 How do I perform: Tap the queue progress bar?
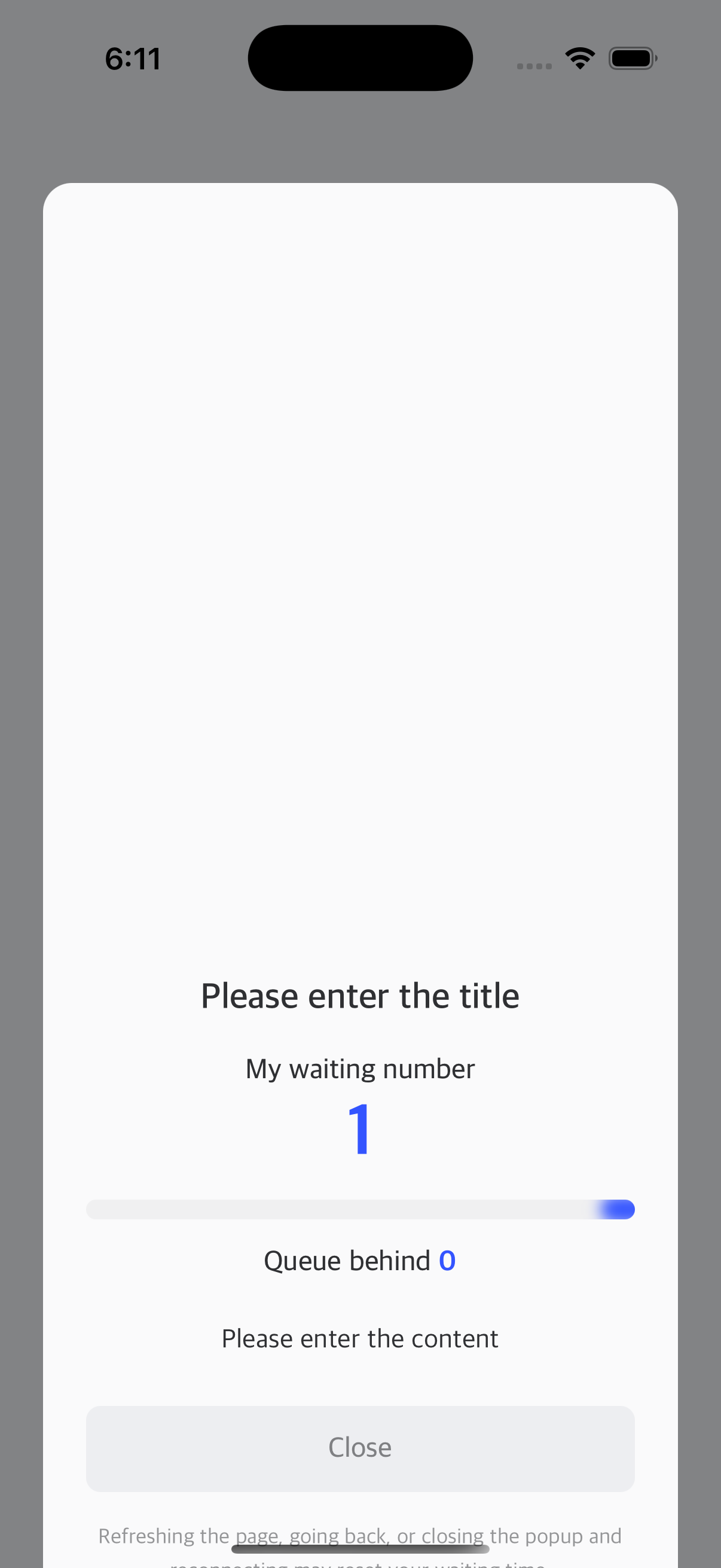[x=360, y=1209]
